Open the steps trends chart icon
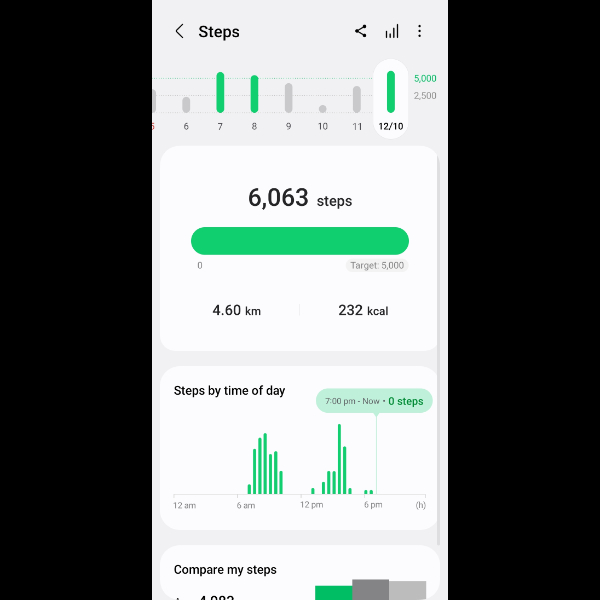Screen dimensions: 600x600 [391, 31]
